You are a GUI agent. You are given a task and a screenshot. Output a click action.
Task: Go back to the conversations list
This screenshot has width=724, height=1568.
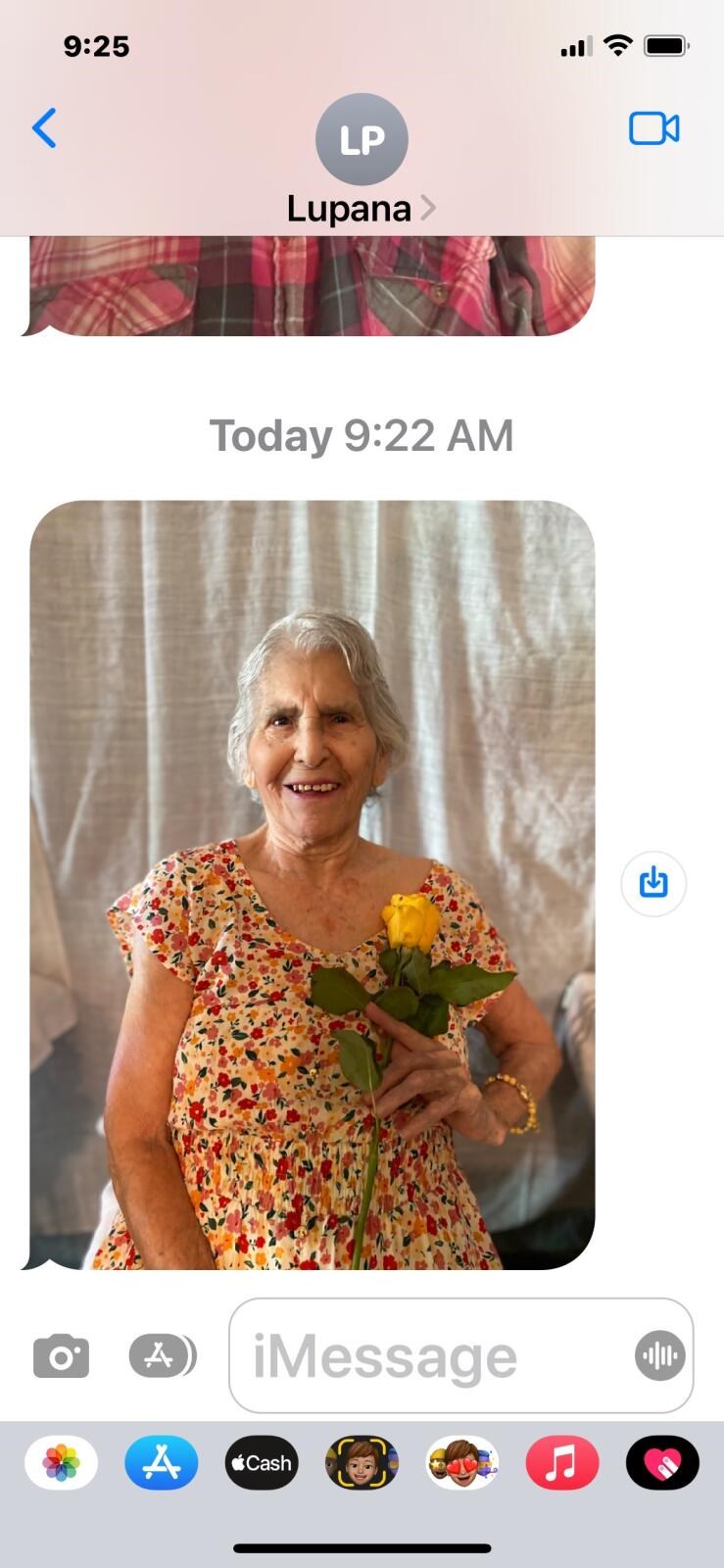tap(42, 127)
